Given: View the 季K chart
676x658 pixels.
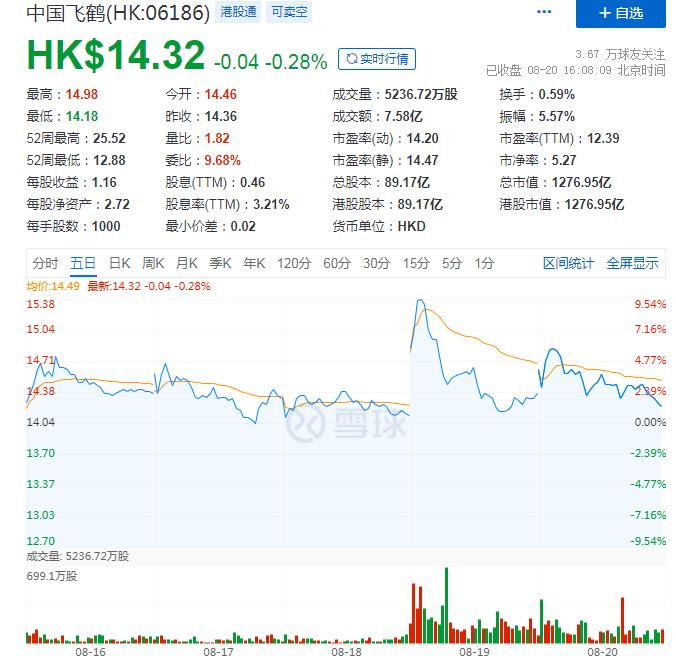Looking at the screenshot, I should [x=220, y=263].
